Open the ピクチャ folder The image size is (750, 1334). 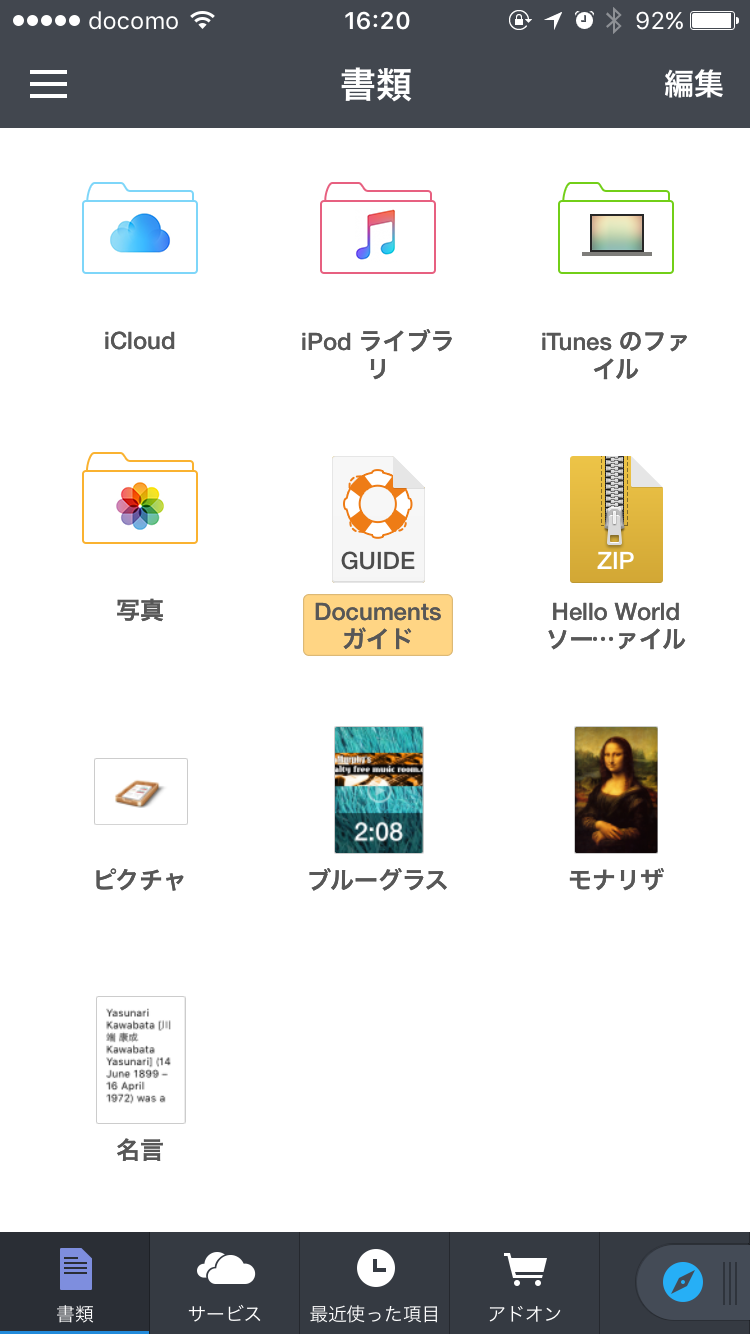(140, 791)
